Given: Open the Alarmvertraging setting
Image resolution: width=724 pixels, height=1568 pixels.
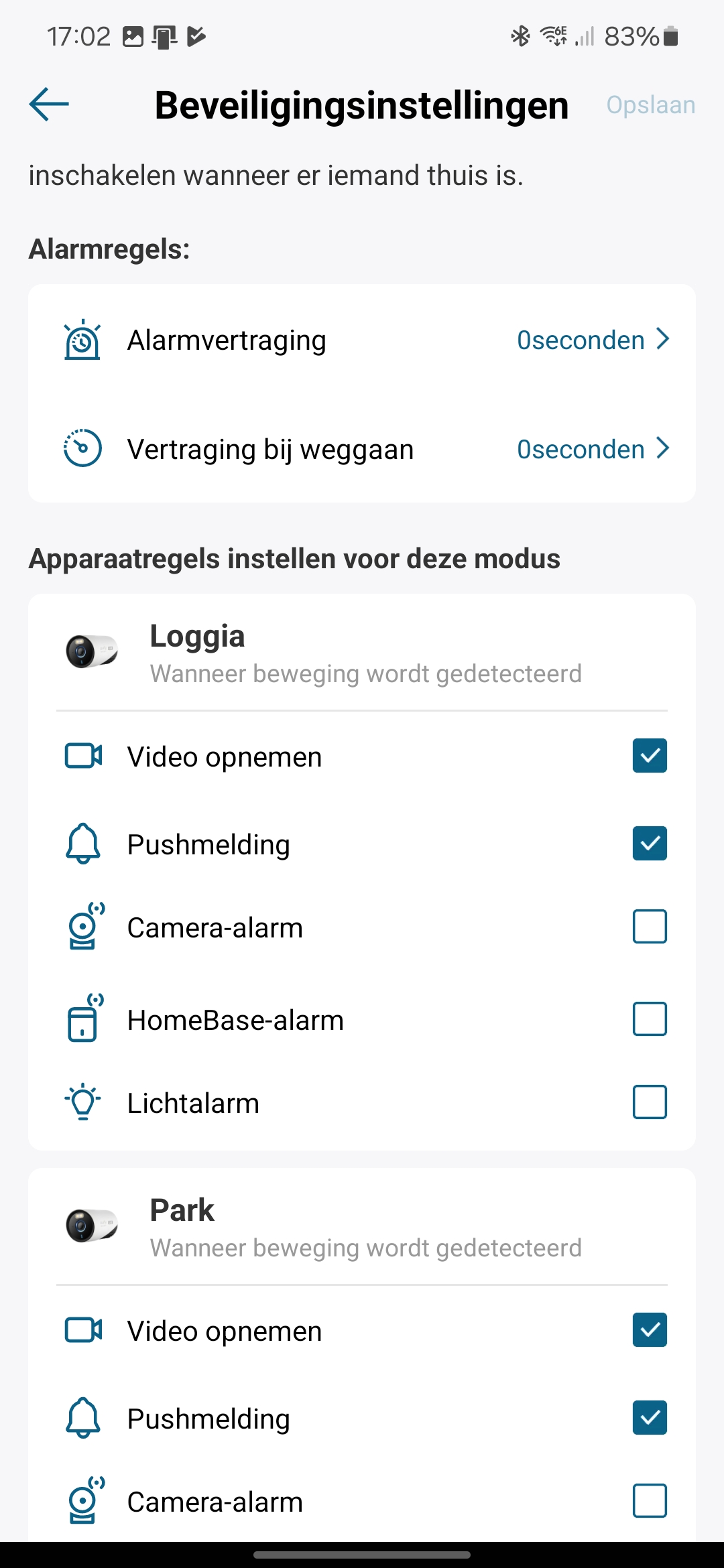Looking at the screenshot, I should [x=362, y=340].
